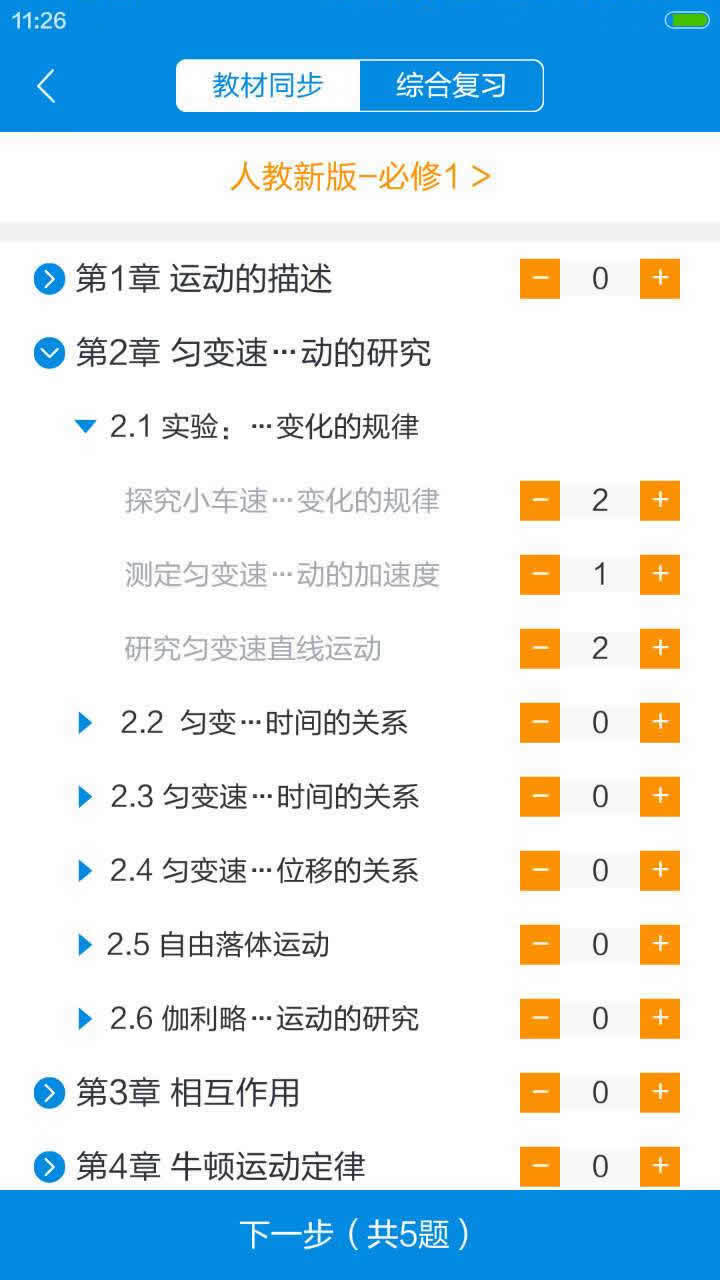Screen dimensions: 720x1280
Task: Collapse 第2章 匀变速…动的研究
Action: coord(49,353)
